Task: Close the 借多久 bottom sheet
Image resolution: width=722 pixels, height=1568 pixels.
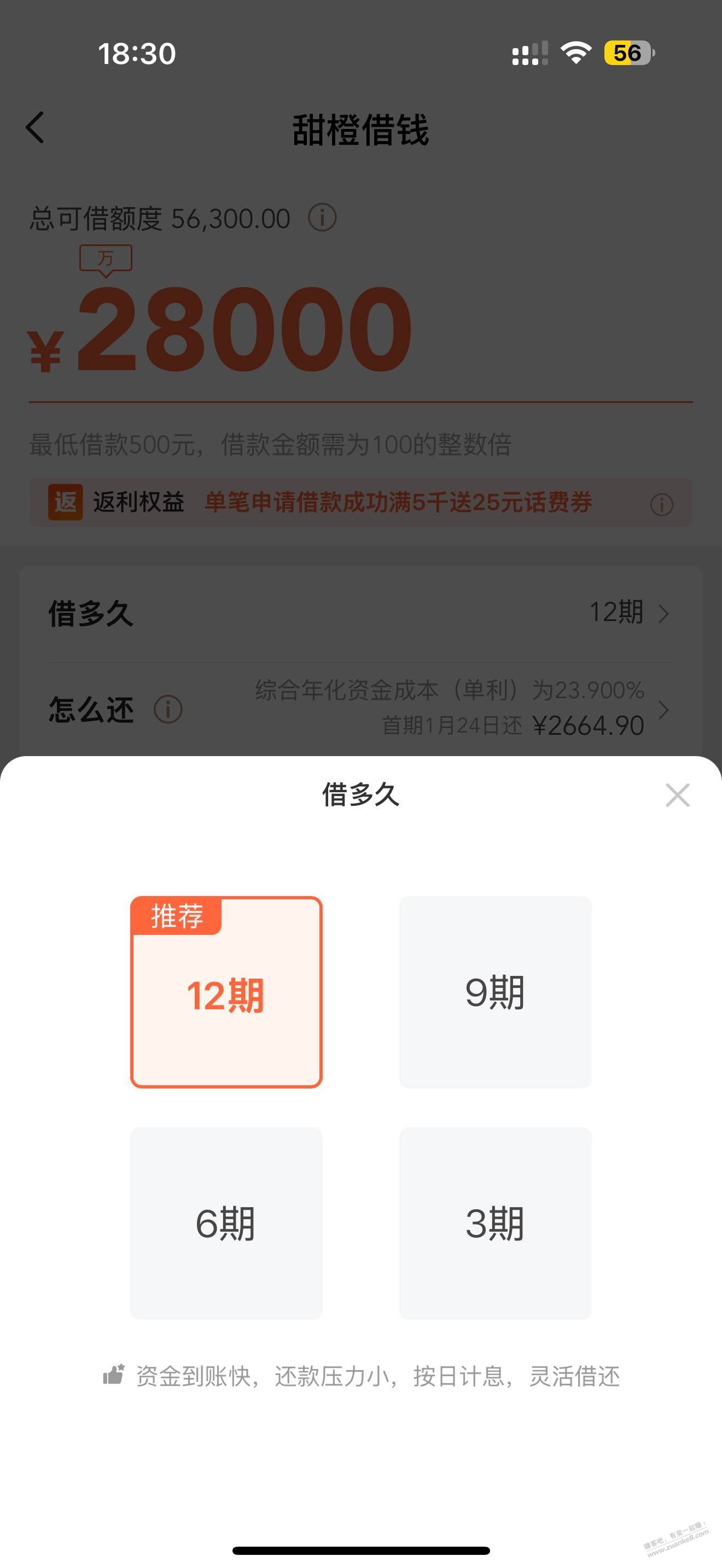Action: pyautogui.click(x=677, y=795)
